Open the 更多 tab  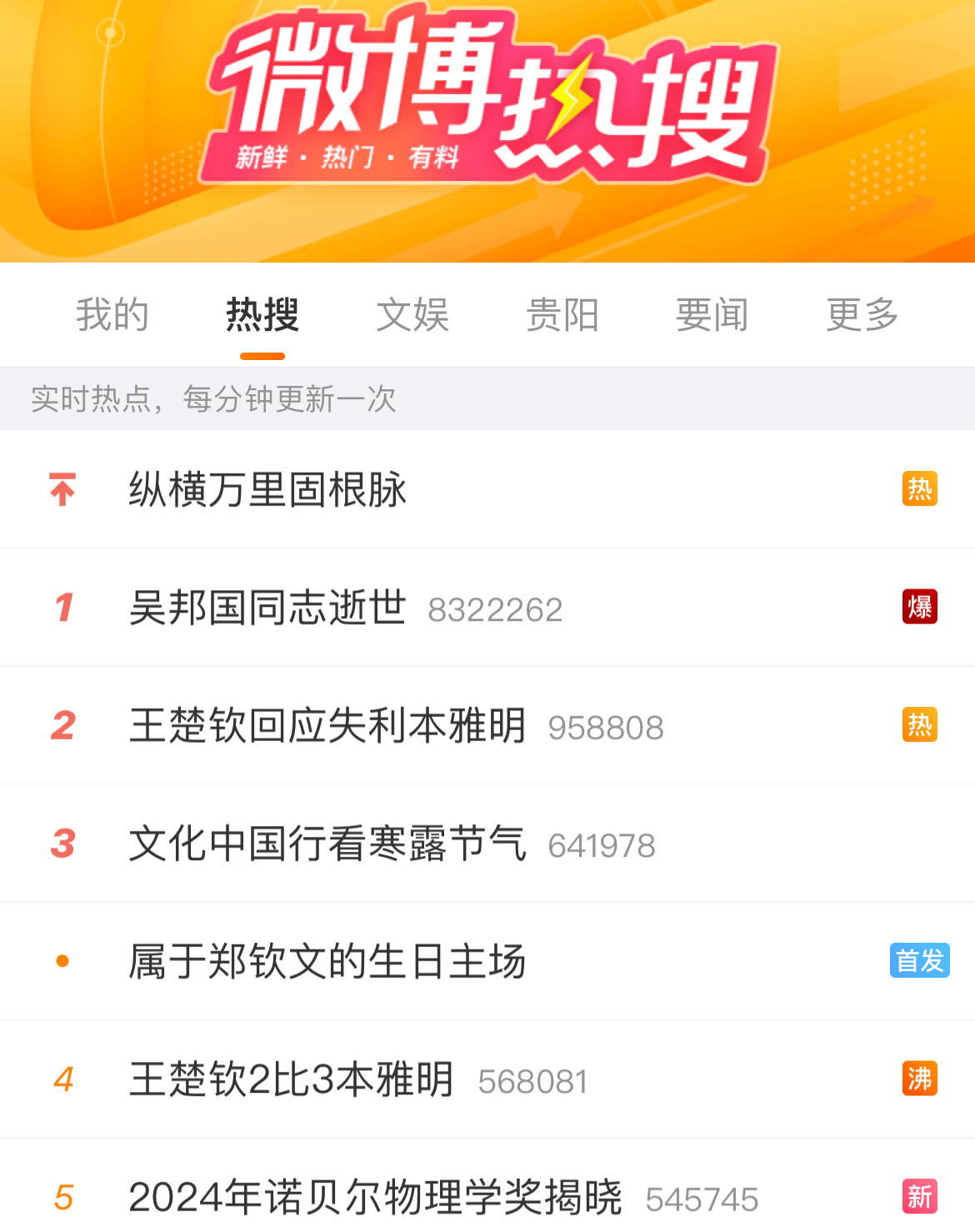862,315
